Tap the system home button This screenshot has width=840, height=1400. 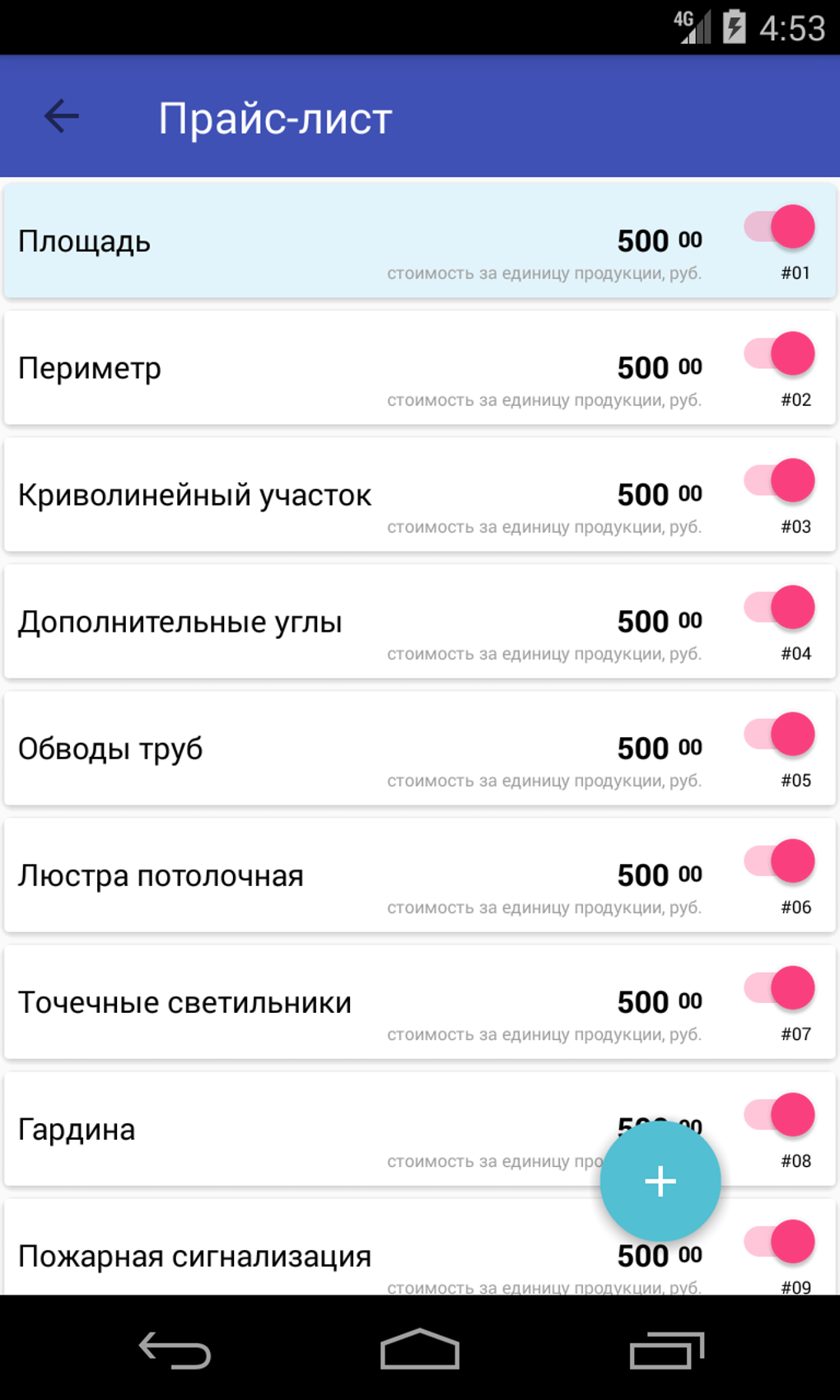click(419, 1349)
